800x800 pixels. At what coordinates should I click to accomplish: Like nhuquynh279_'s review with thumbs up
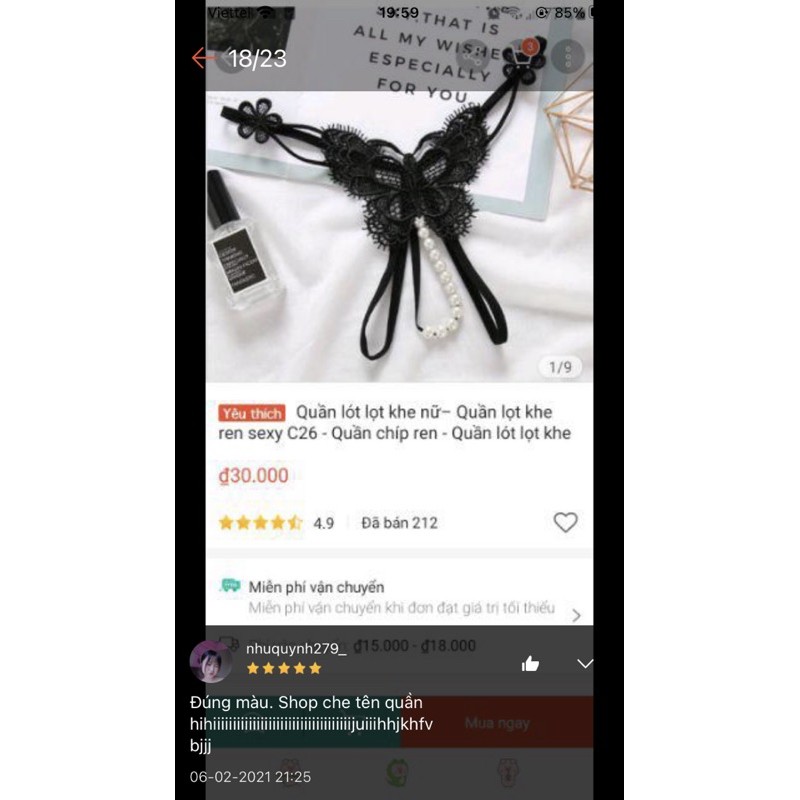tap(530, 664)
